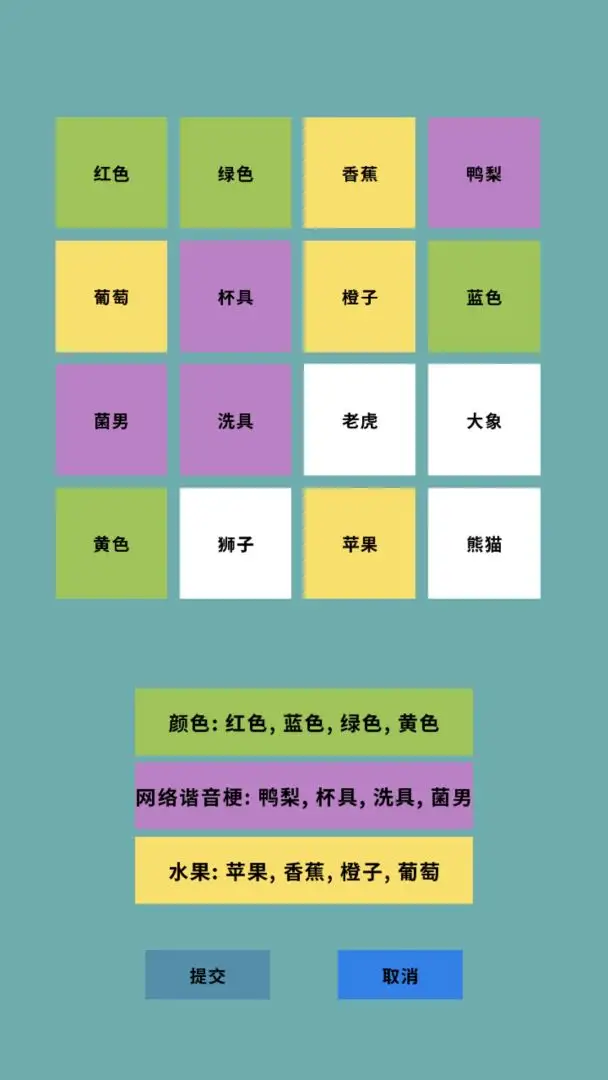Cancel the selection with 取消

pyautogui.click(x=400, y=975)
